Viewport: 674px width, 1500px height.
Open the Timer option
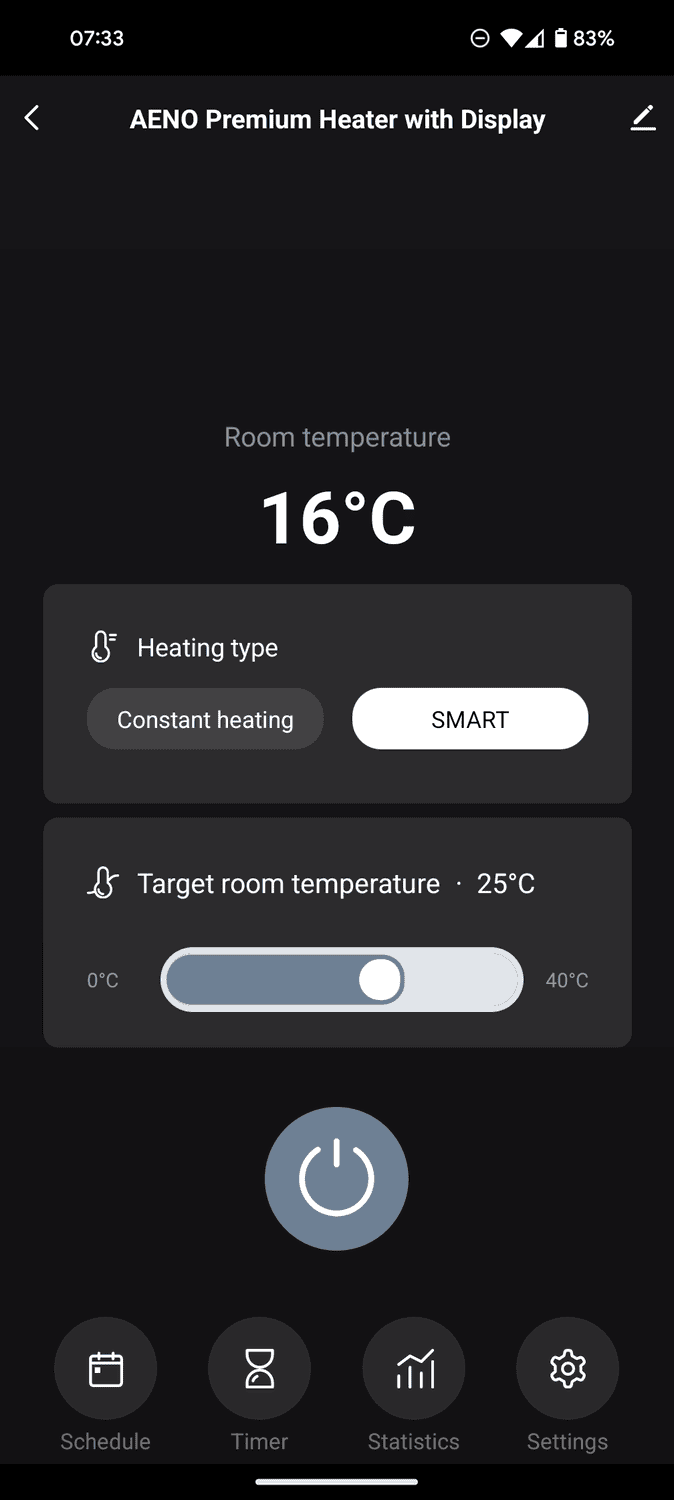pyautogui.click(x=259, y=1369)
